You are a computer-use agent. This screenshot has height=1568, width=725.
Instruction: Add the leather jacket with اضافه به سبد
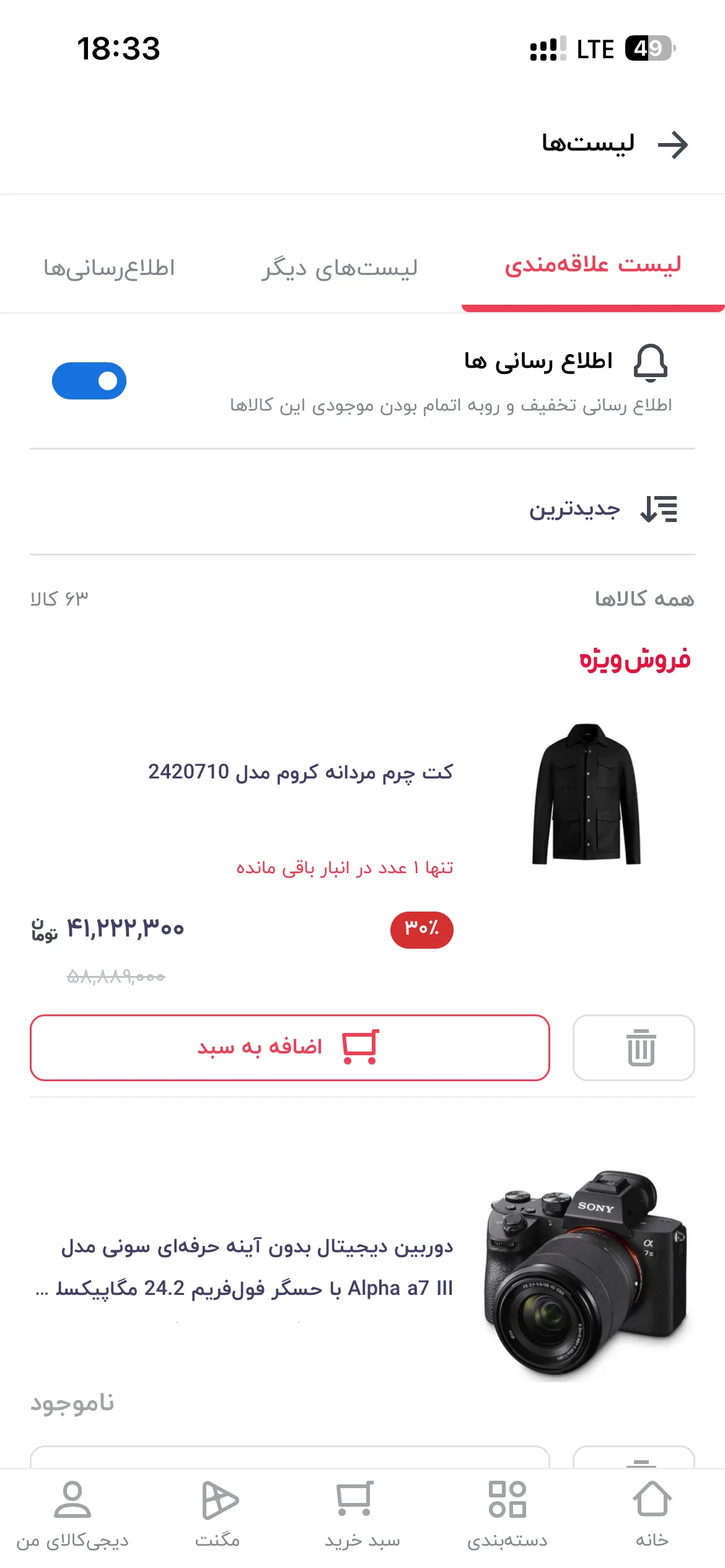[x=290, y=1048]
